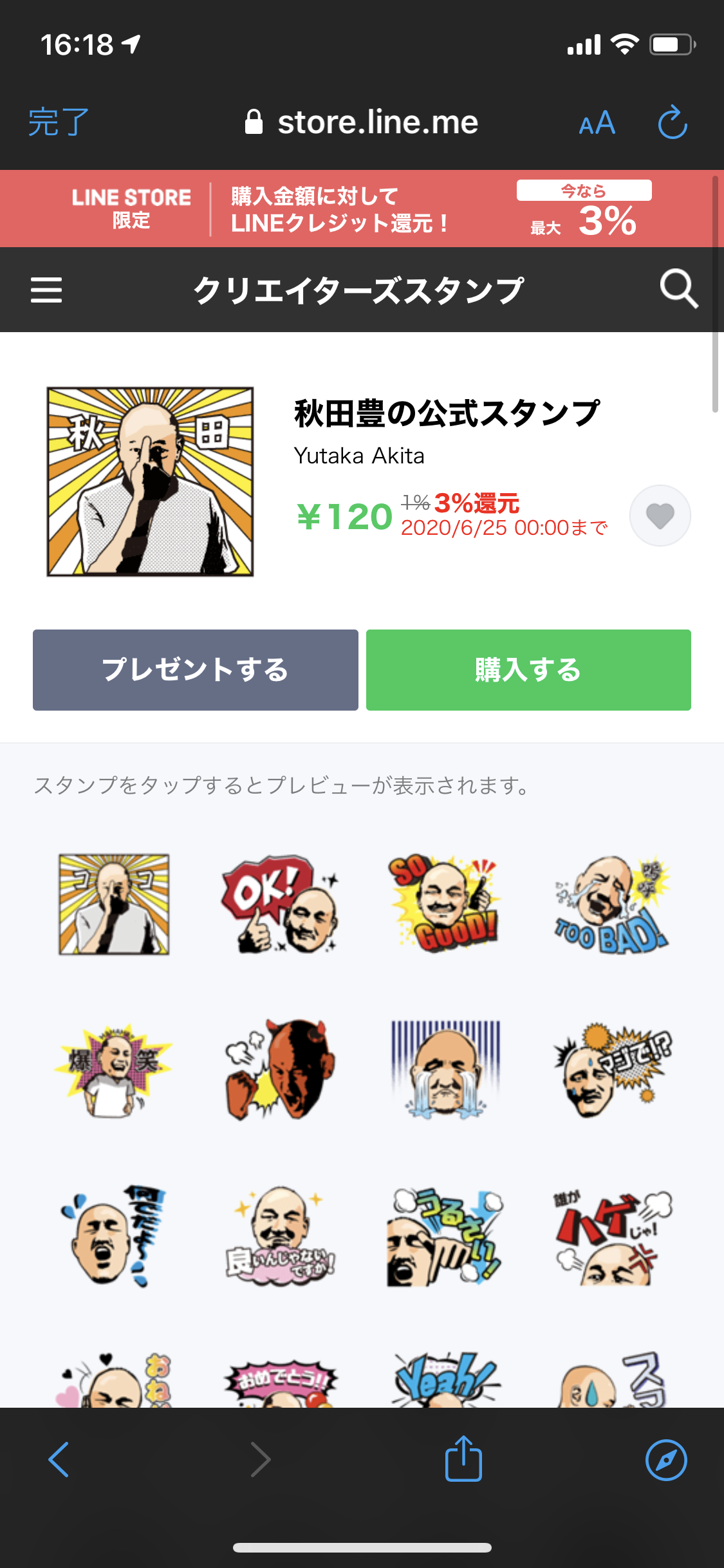Preview the red devil sticker
Image resolution: width=724 pixels, height=1568 pixels.
click(279, 1070)
